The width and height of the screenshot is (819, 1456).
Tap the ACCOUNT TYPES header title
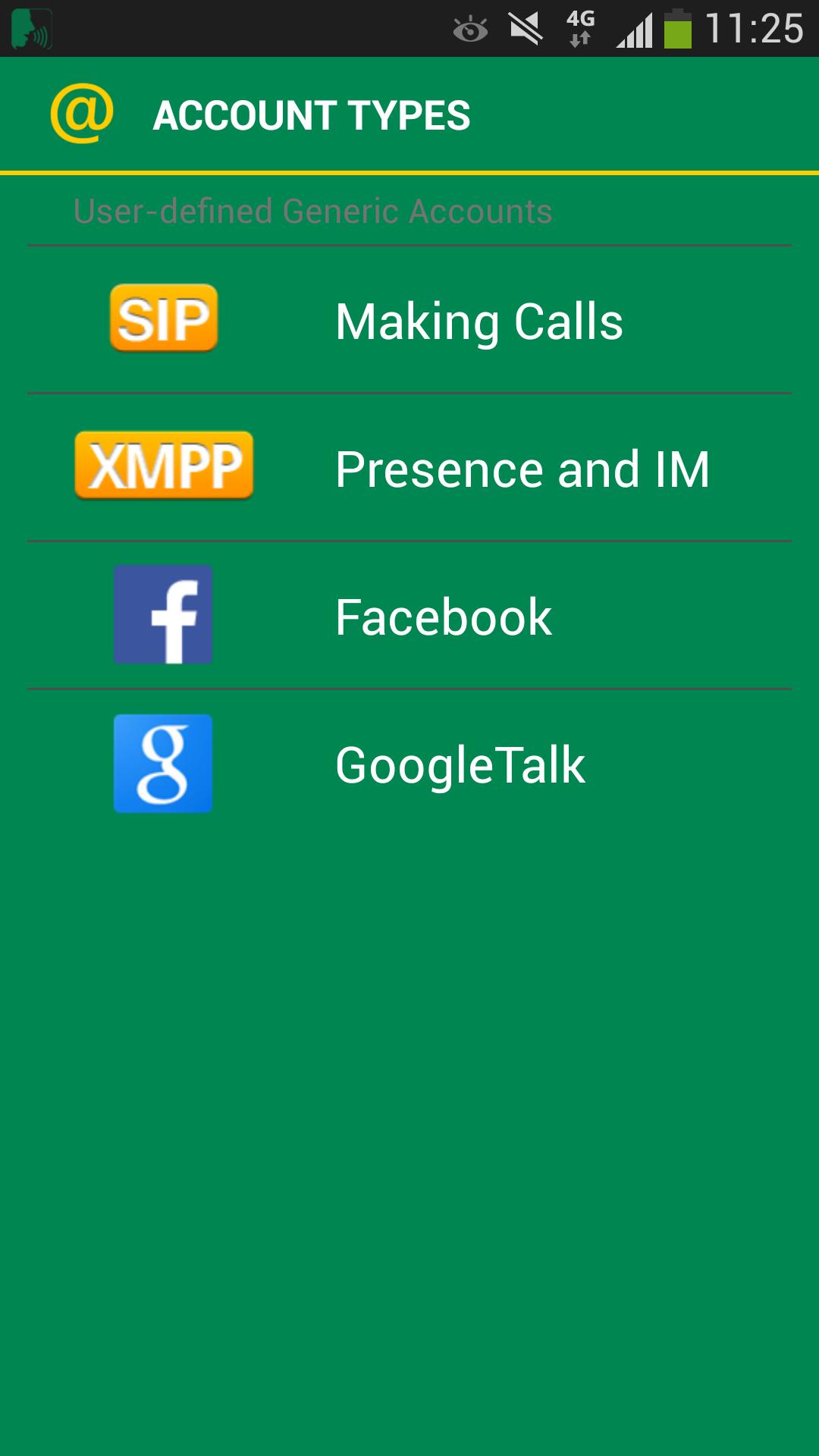coord(312,115)
